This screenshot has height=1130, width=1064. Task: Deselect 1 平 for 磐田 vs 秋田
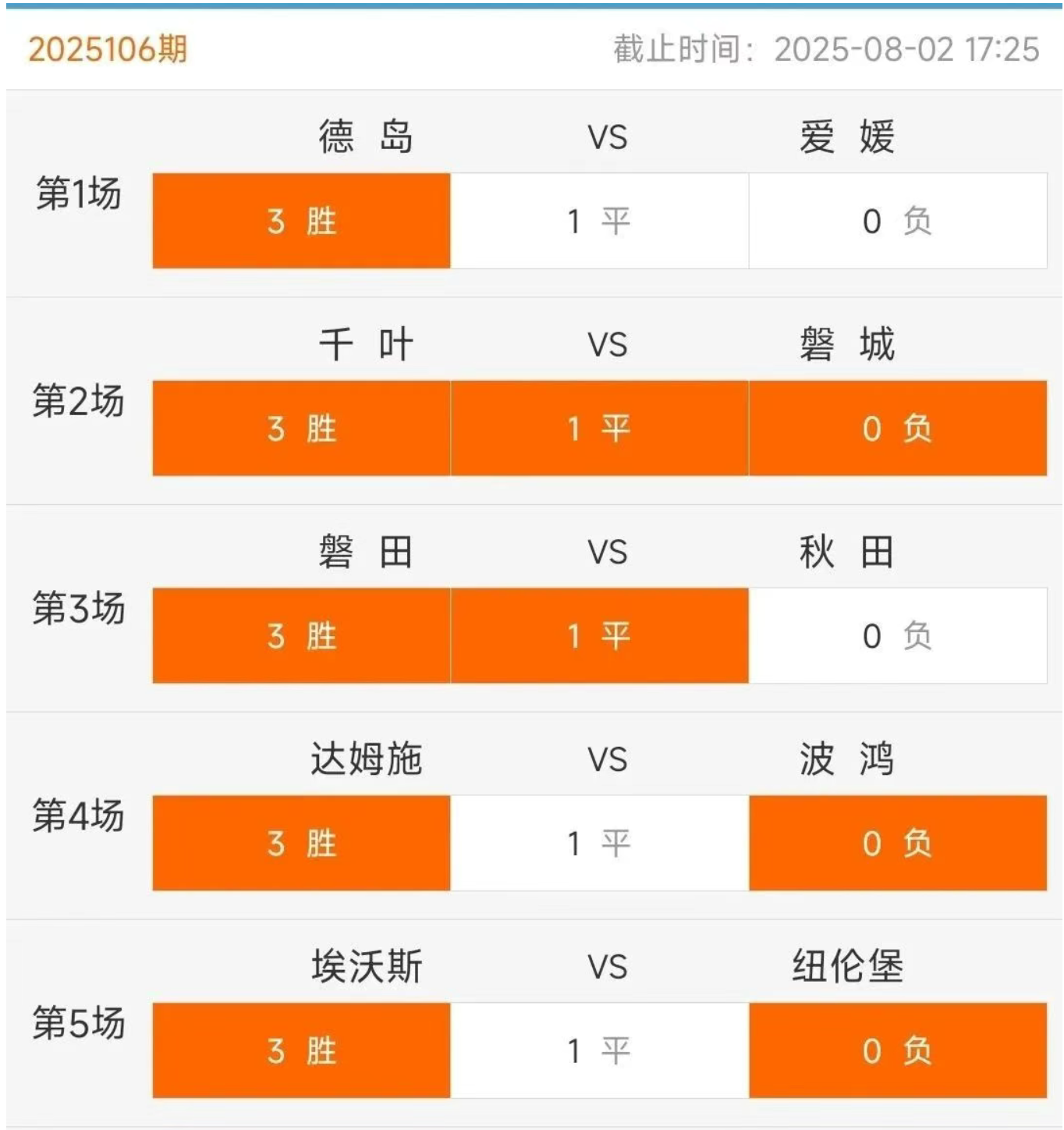tap(599, 636)
